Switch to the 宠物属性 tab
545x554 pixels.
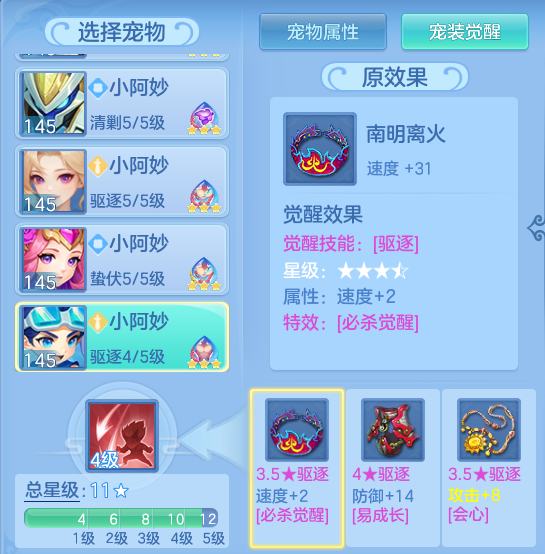pos(322,31)
